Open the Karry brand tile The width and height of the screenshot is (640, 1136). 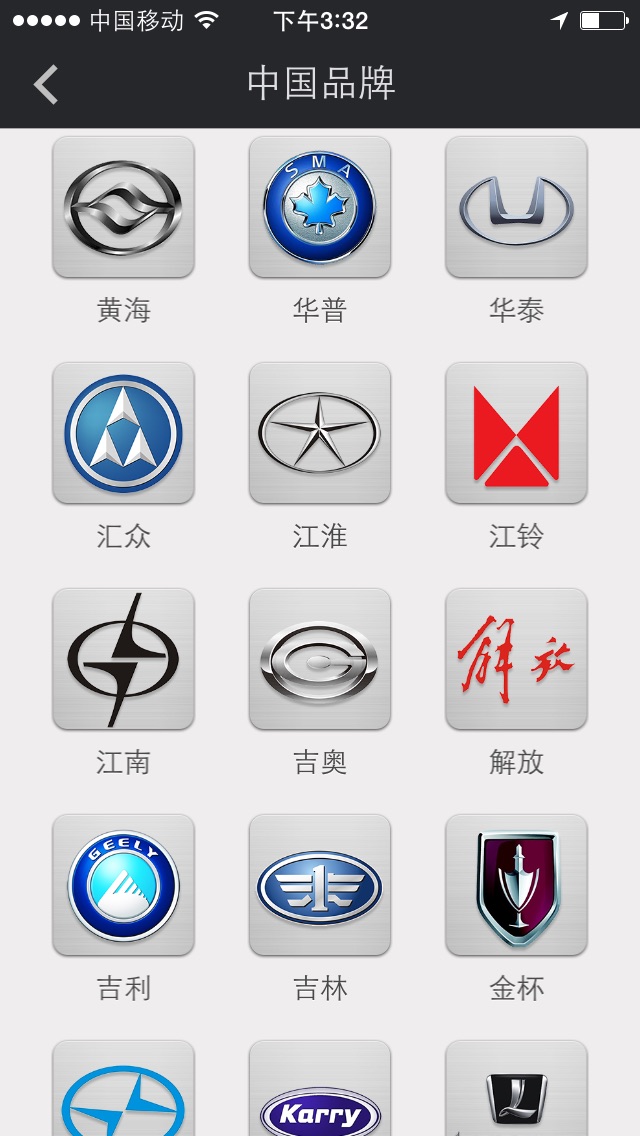coord(320,1088)
